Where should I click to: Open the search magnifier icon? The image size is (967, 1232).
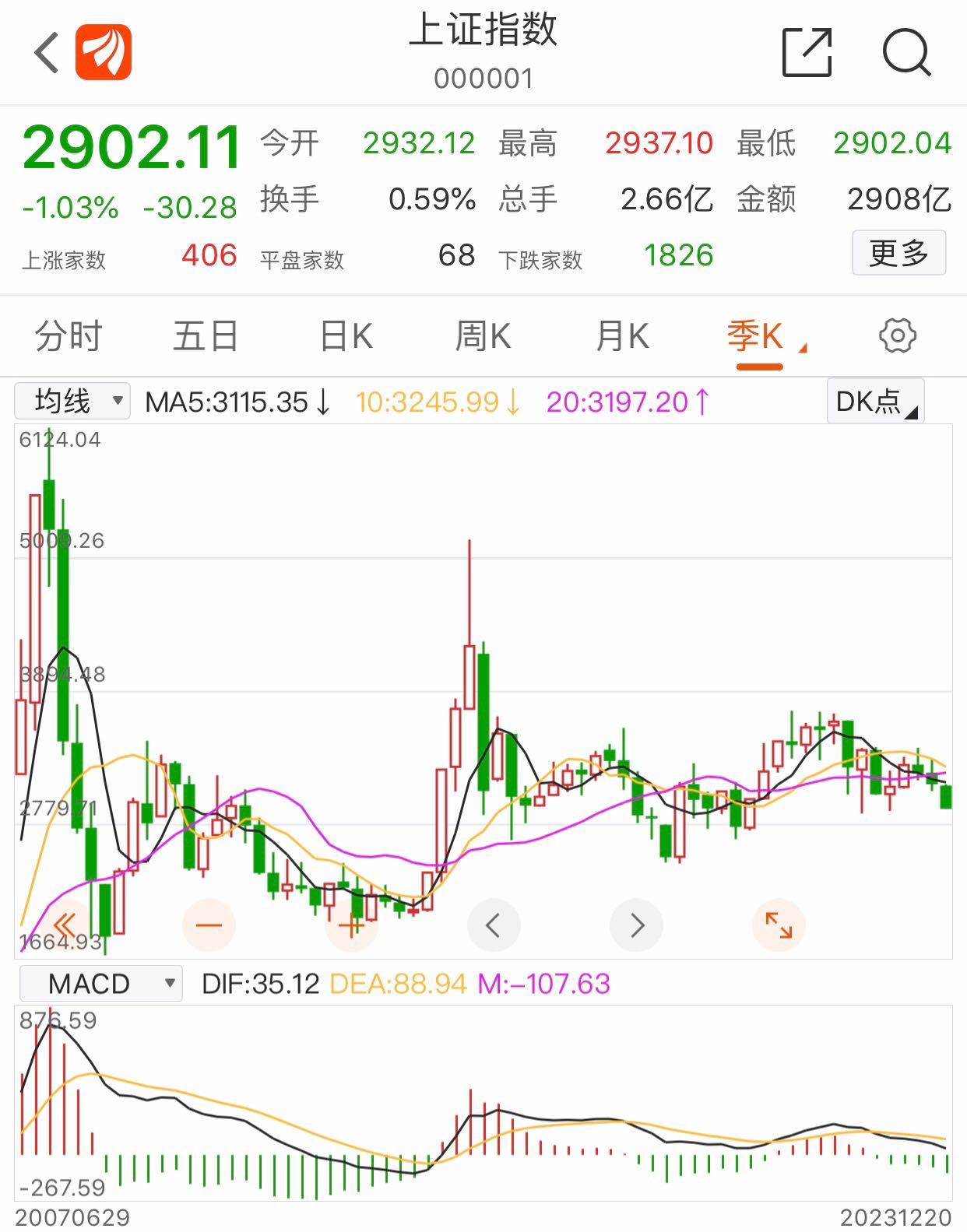pos(906,52)
